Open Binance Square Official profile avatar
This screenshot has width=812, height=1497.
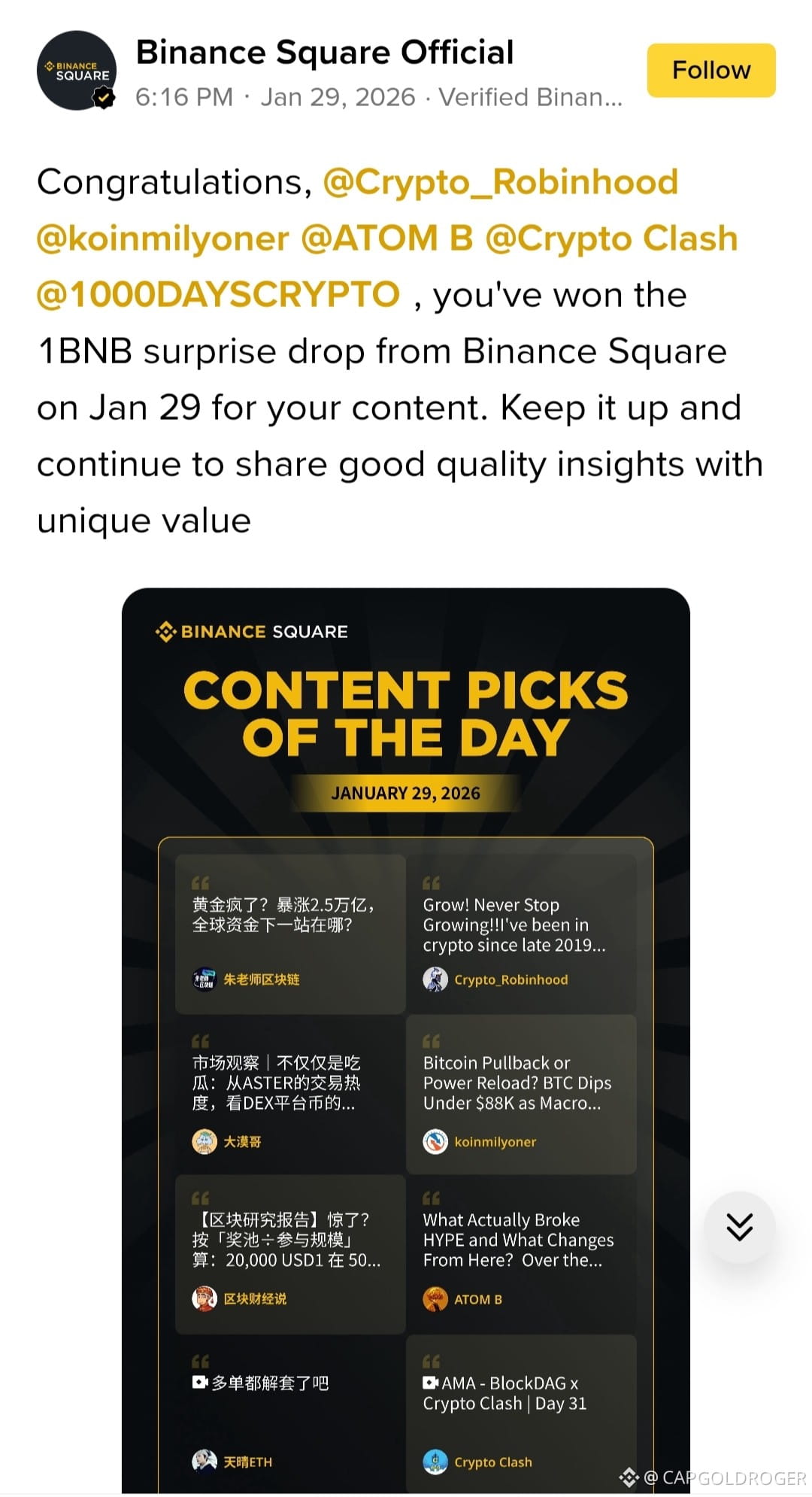coord(76,71)
